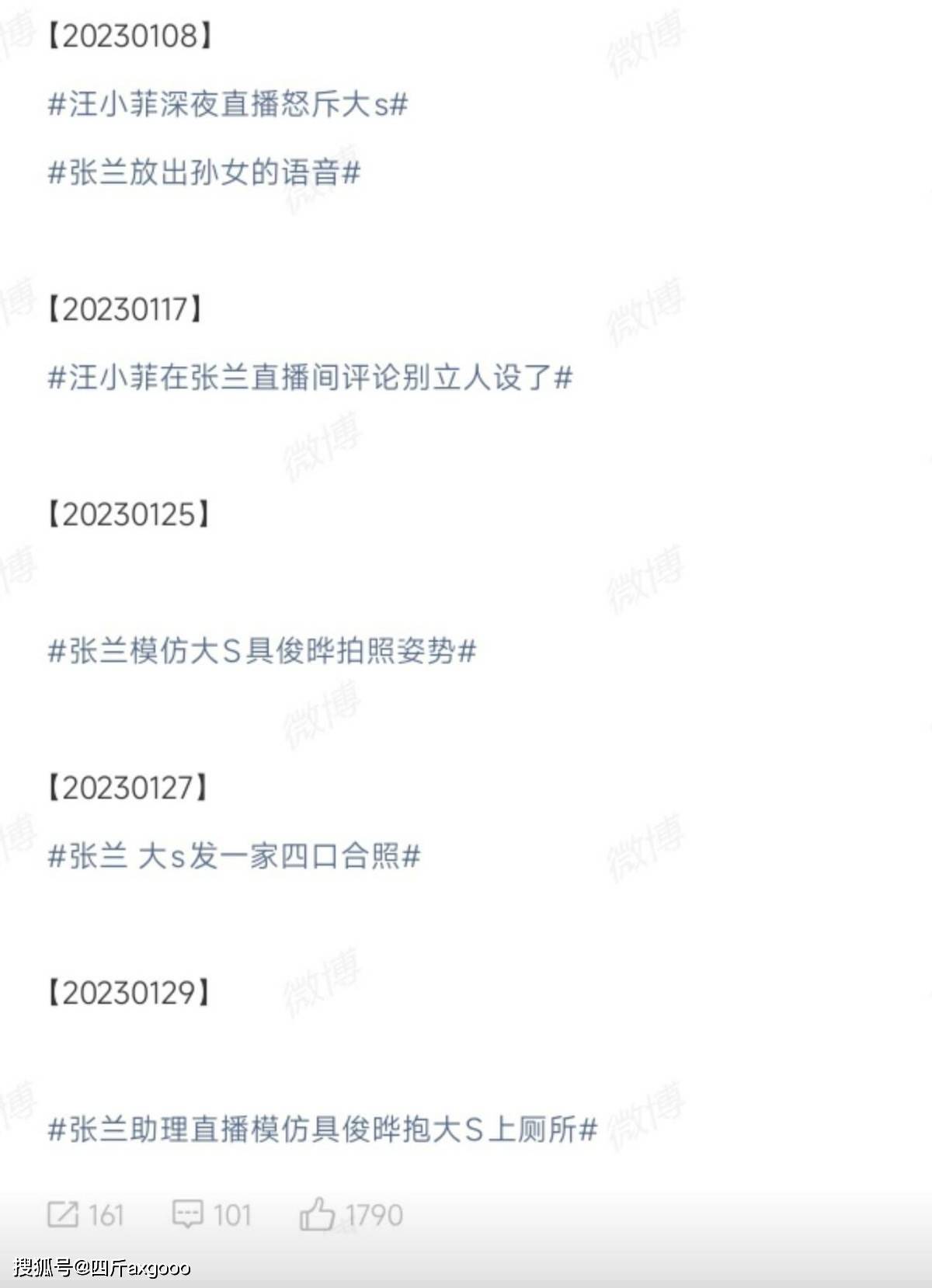Image resolution: width=932 pixels, height=1288 pixels.
Task: Open hashtag 张兰 大s发一家四口合照
Action: [234, 856]
